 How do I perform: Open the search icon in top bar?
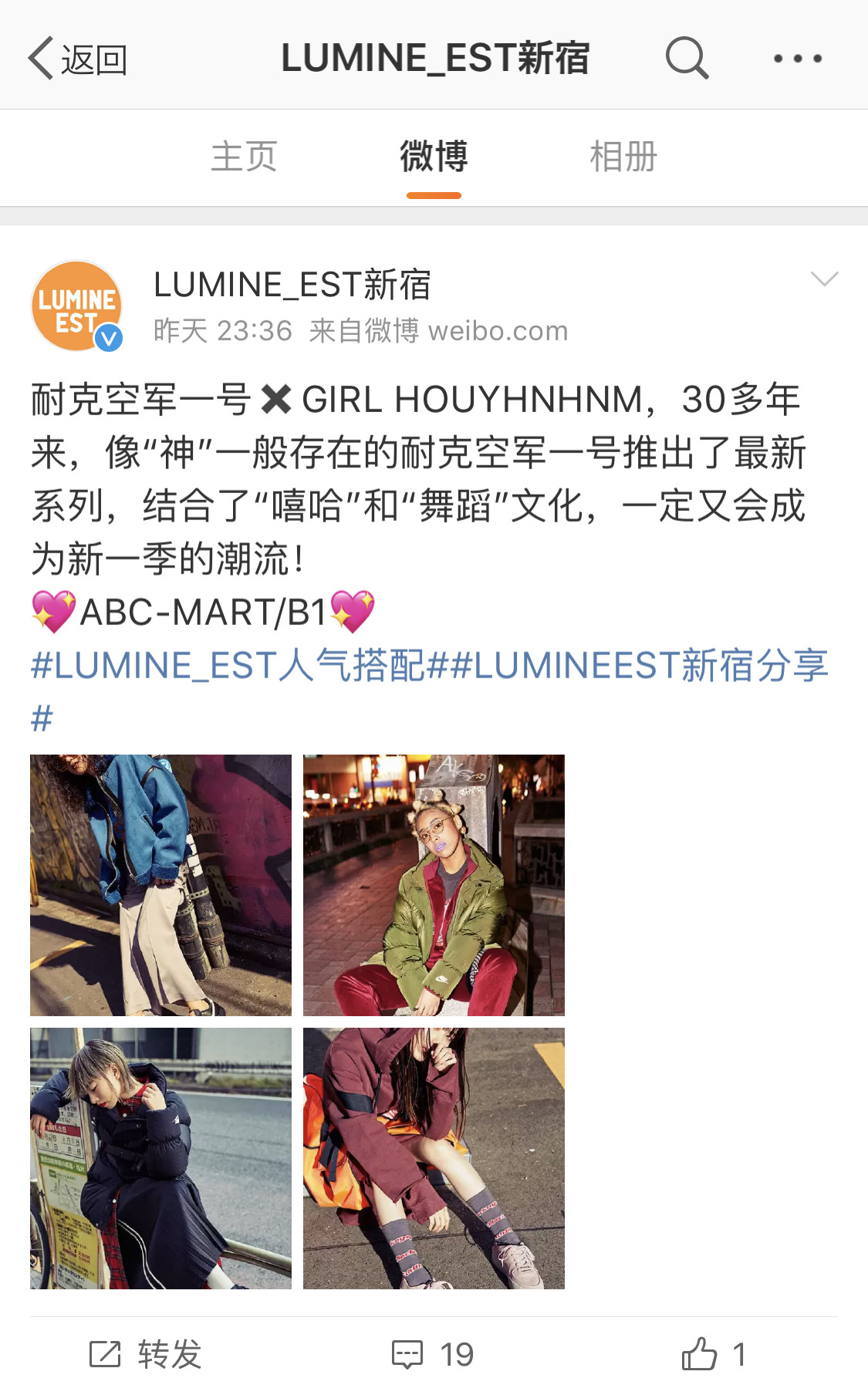686,59
